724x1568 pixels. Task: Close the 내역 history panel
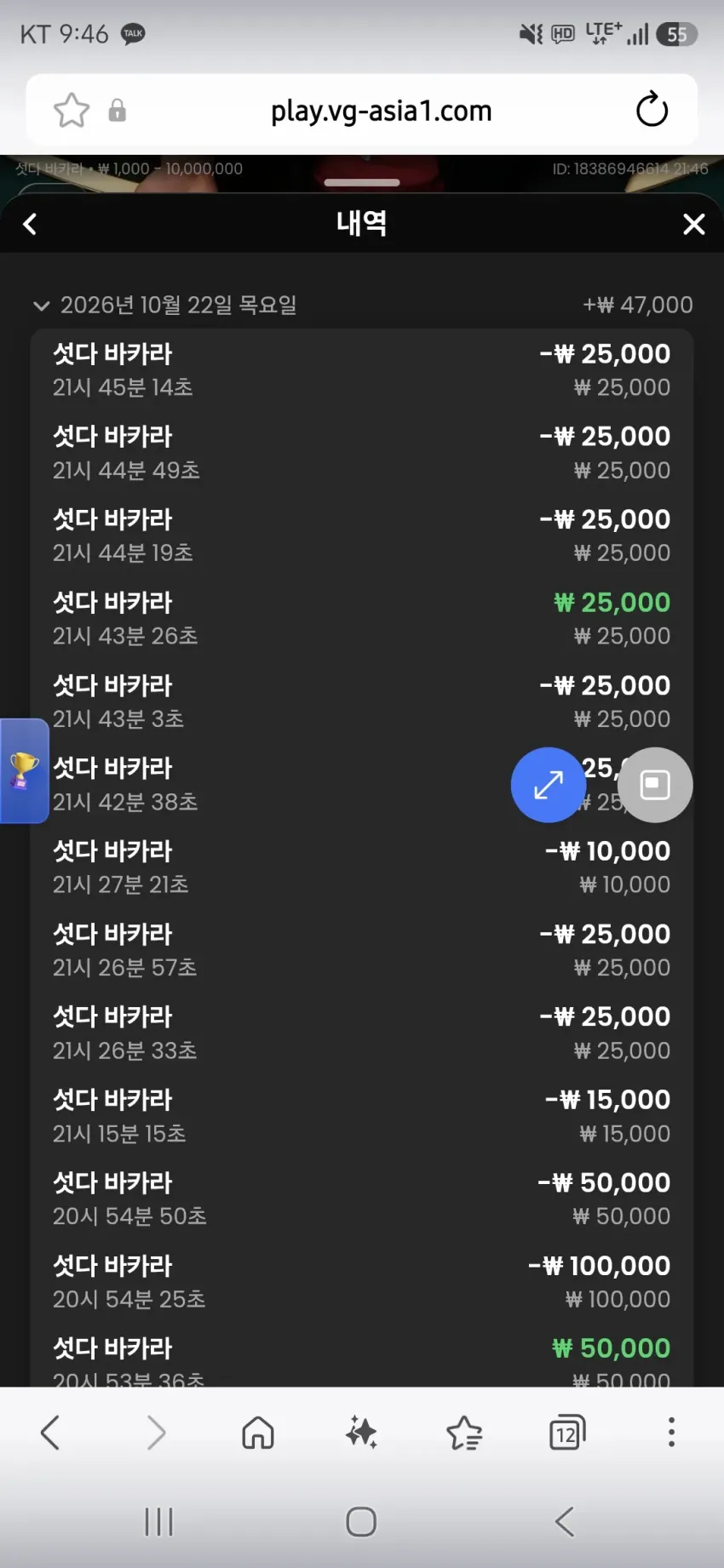[694, 224]
